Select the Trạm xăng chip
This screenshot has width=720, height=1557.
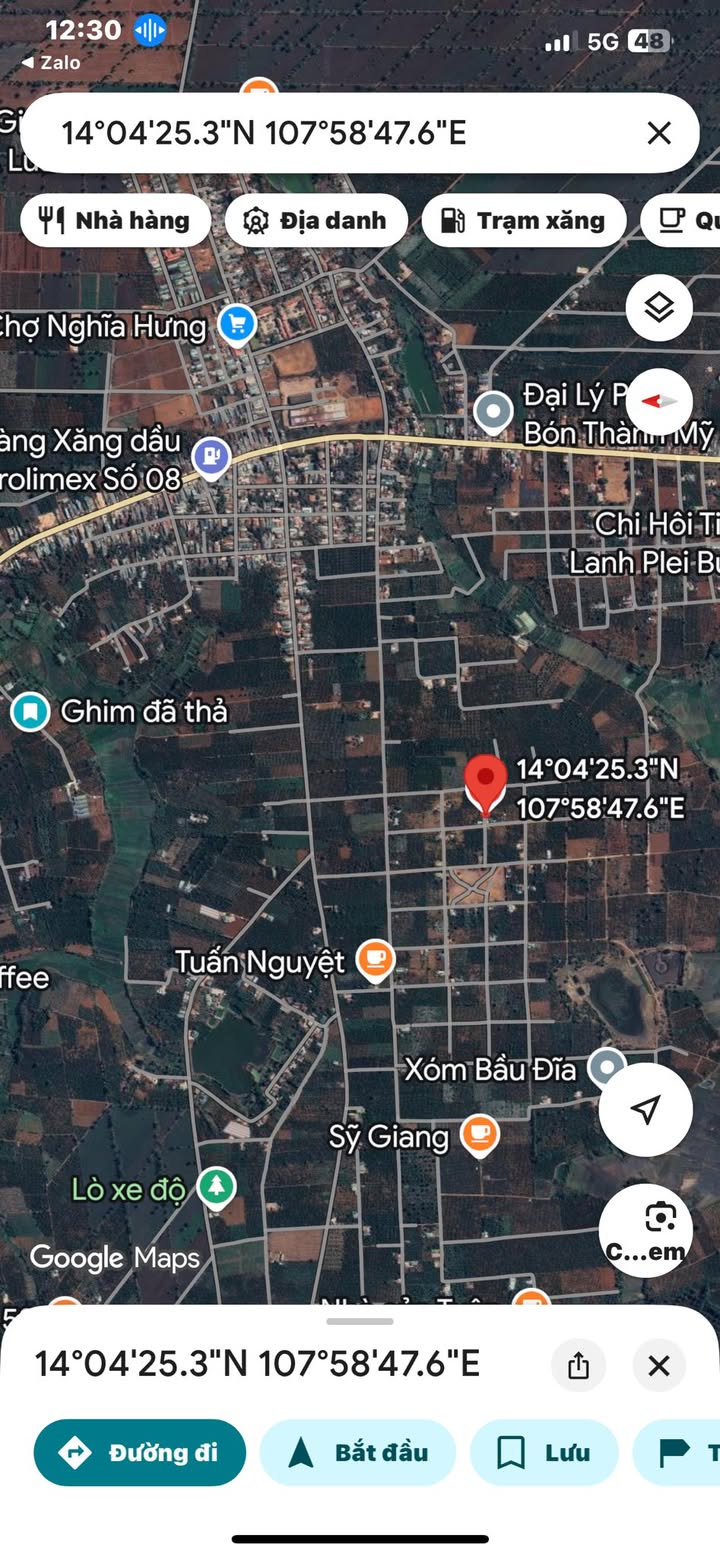524,220
